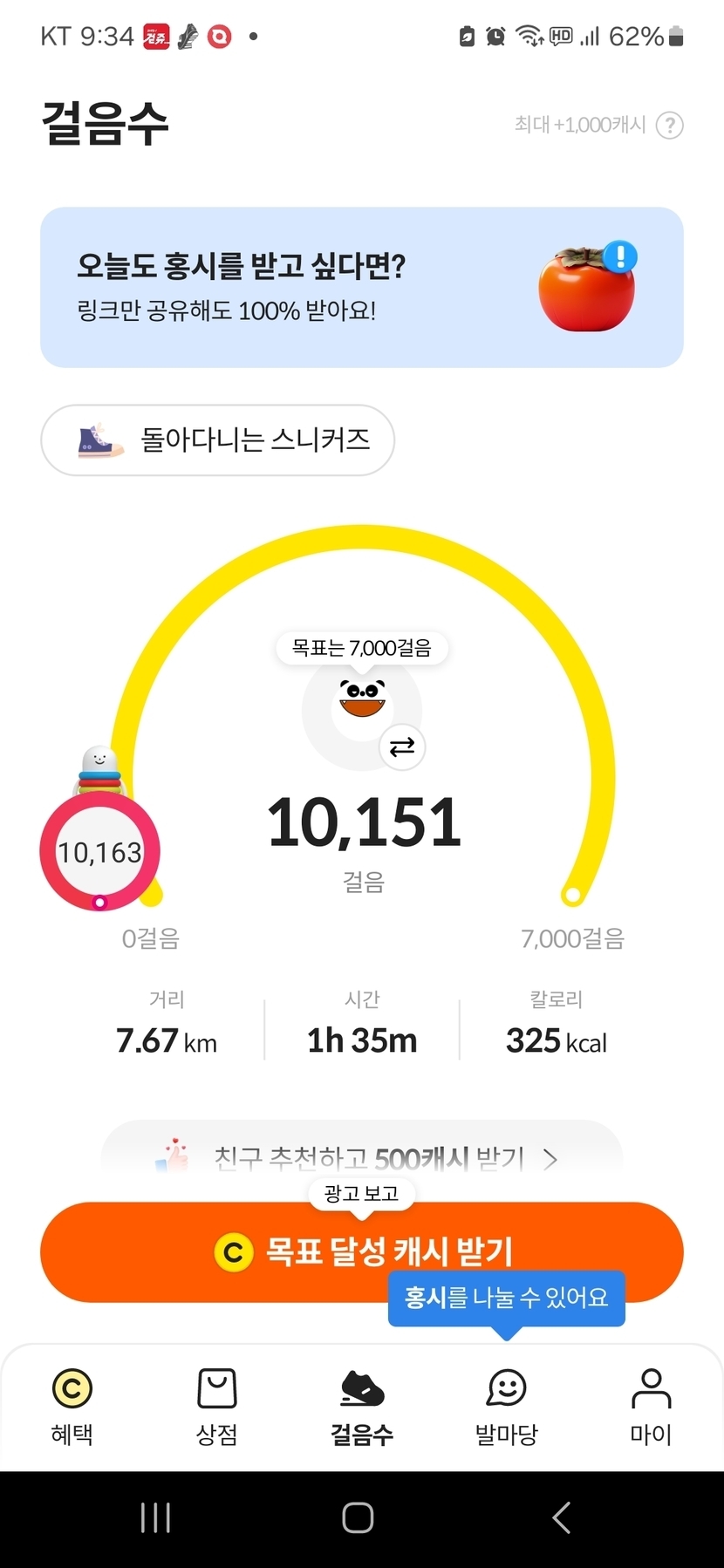Open the help question mark icon
Image resolution: width=724 pixels, height=1568 pixels.
pos(669,126)
